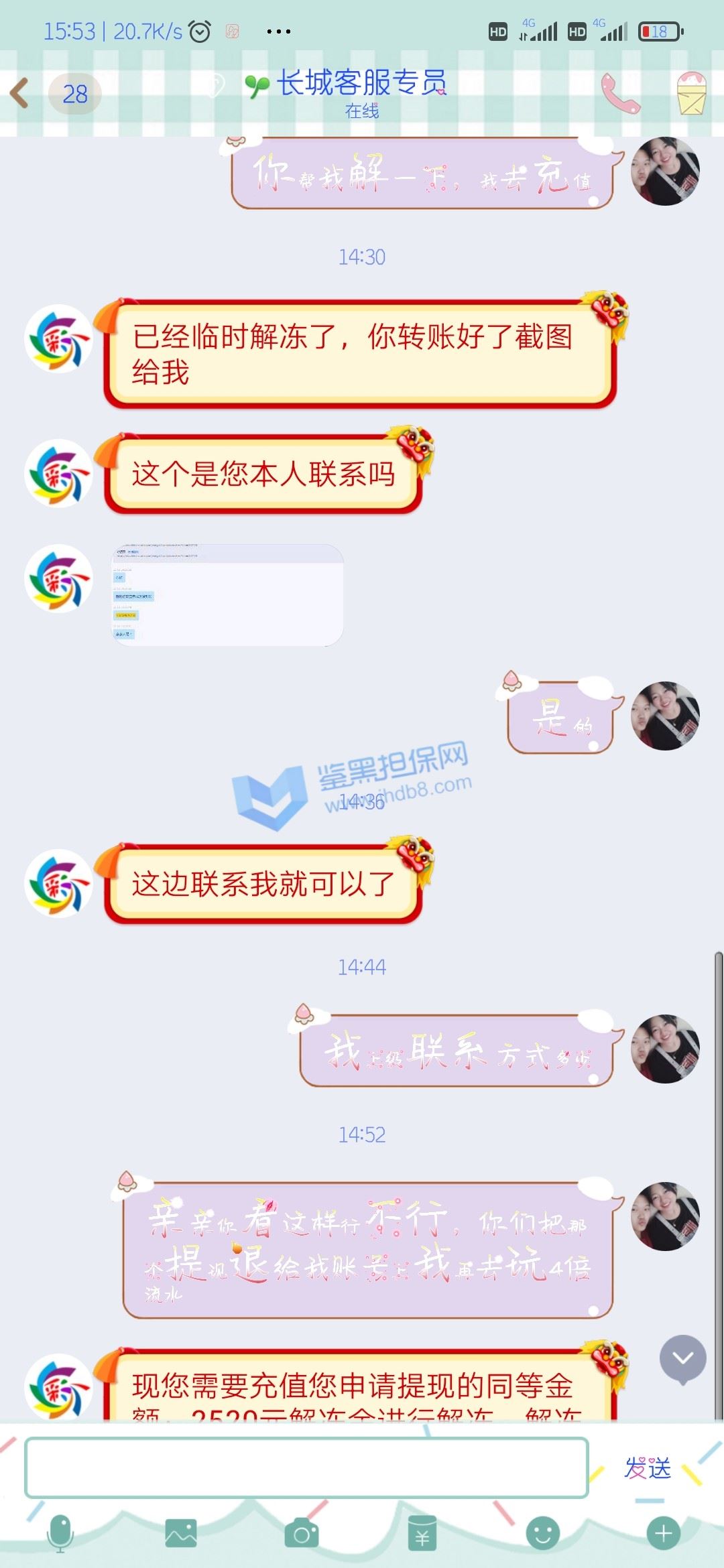
Task: Go back to the message list
Action: tap(20, 93)
